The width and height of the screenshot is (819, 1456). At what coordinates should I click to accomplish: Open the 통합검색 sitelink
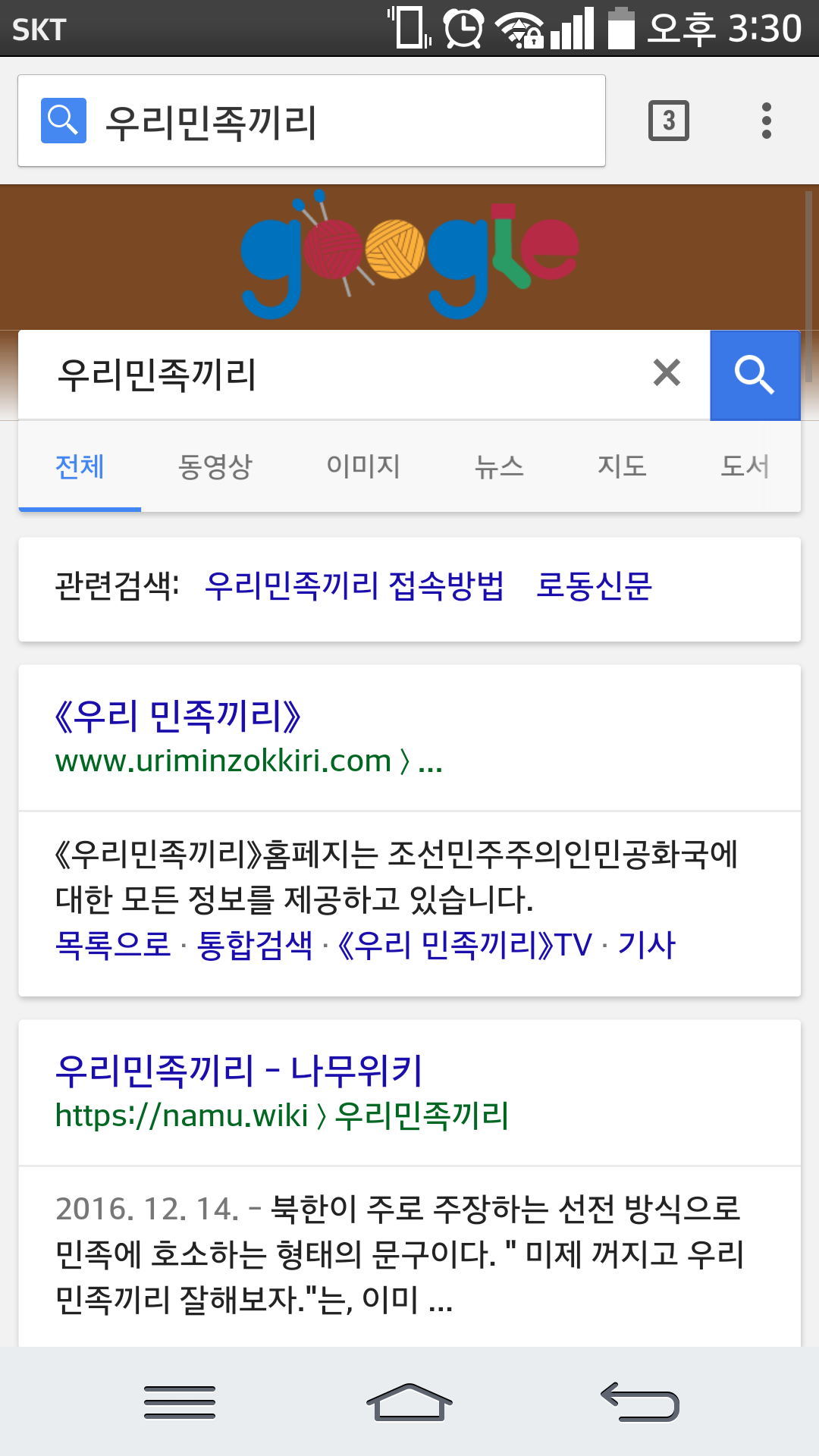[255, 946]
